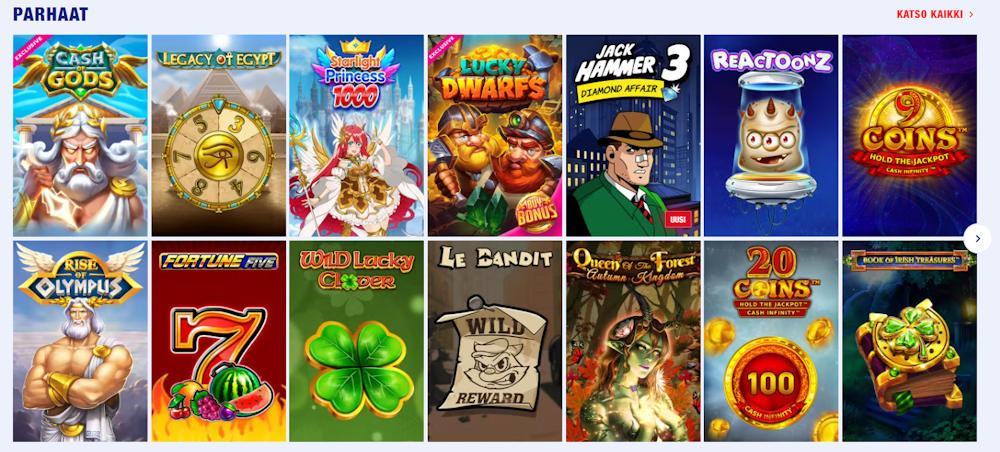
Task: Open Wild Lucky Clover game
Action: coord(356,341)
